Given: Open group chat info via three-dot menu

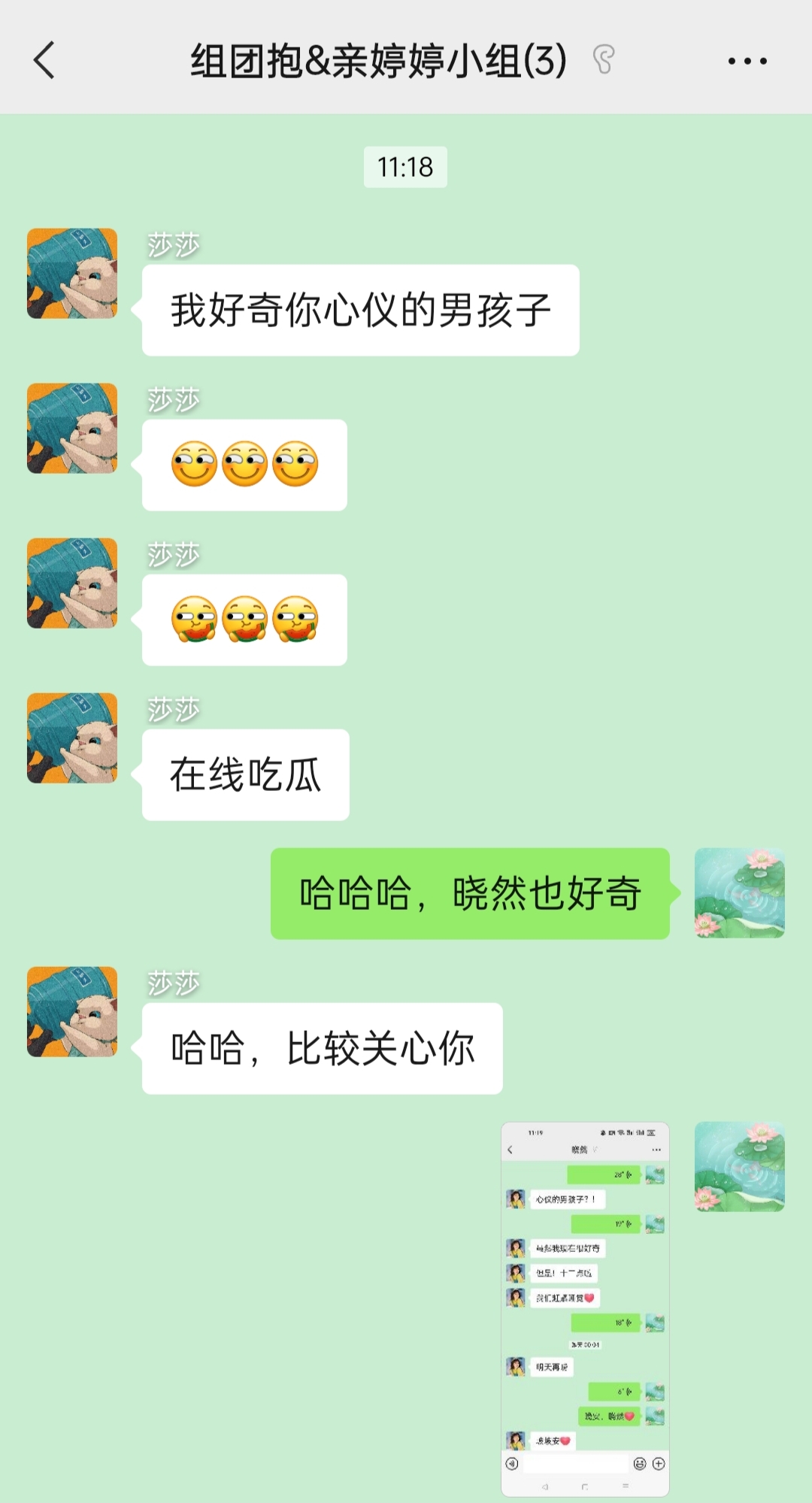Looking at the screenshot, I should coord(747,61).
